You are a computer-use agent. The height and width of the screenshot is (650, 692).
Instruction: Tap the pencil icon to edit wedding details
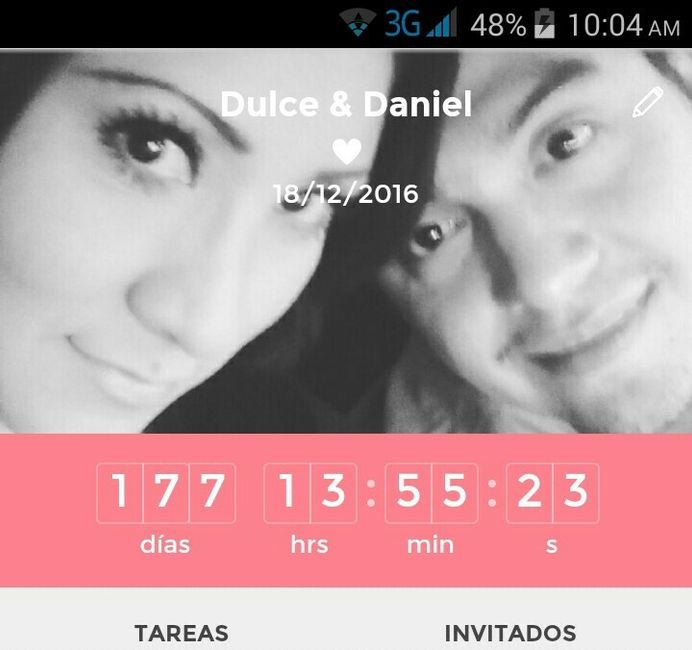click(x=647, y=103)
